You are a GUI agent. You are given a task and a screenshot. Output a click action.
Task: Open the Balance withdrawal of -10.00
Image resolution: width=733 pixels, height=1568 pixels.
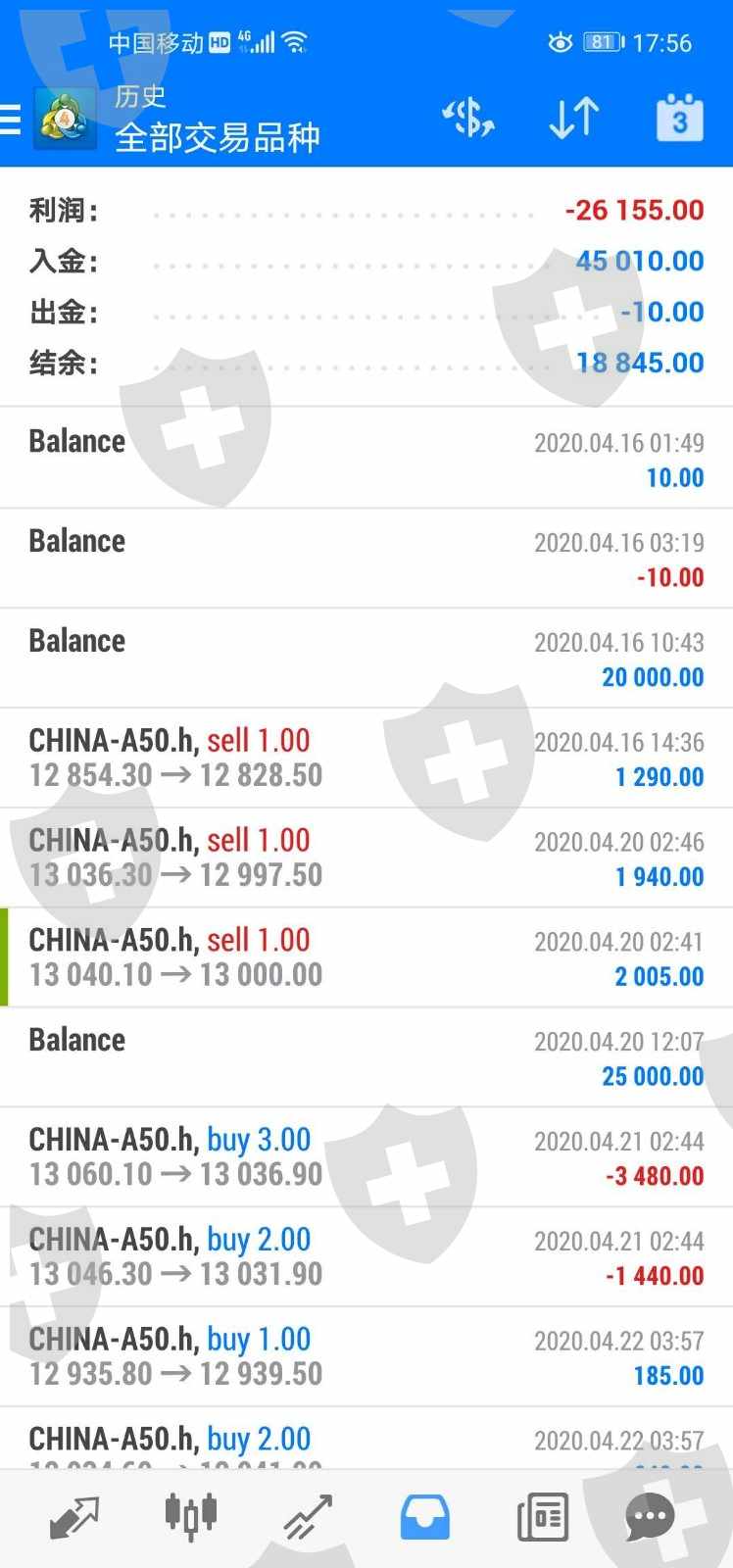[x=366, y=559]
